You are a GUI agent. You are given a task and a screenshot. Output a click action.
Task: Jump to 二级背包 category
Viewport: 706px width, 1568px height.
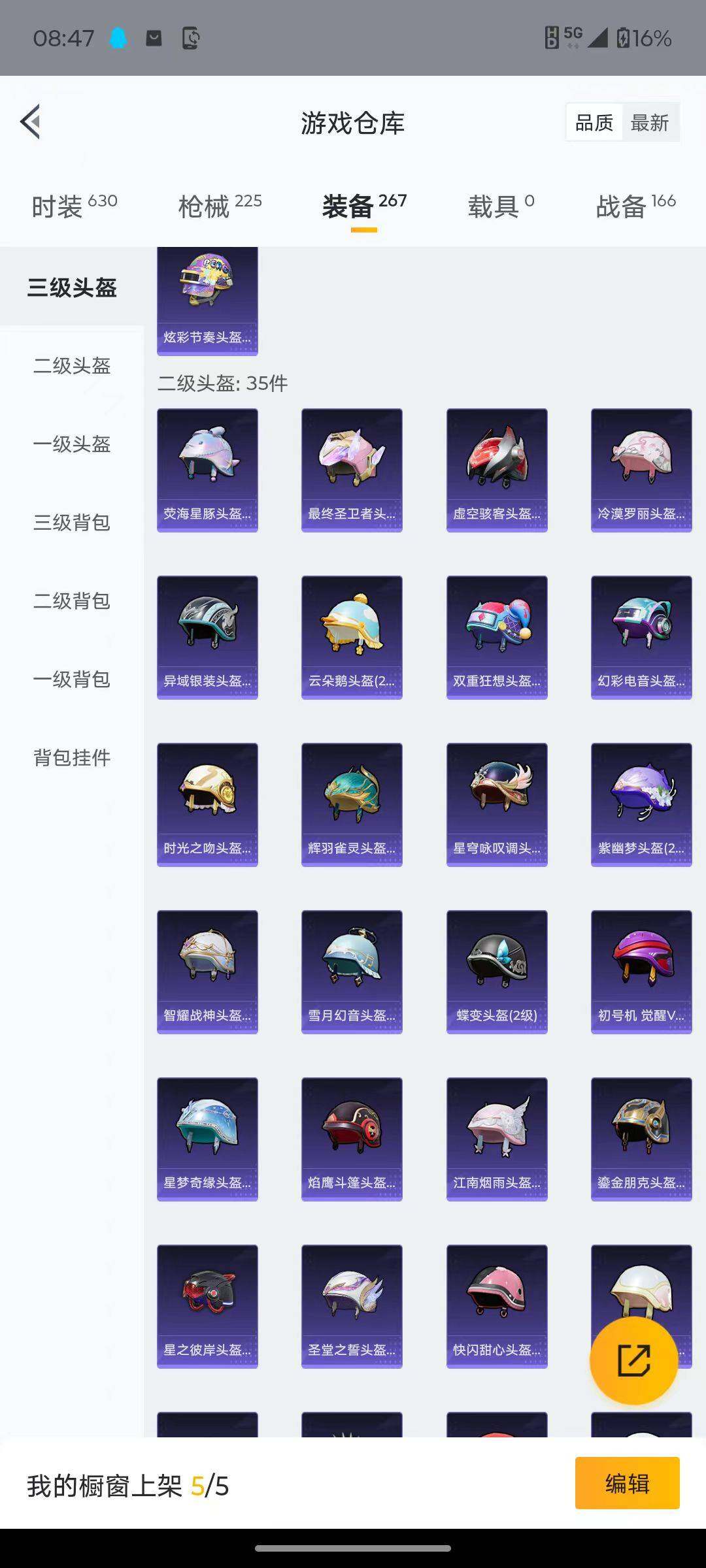[72, 601]
